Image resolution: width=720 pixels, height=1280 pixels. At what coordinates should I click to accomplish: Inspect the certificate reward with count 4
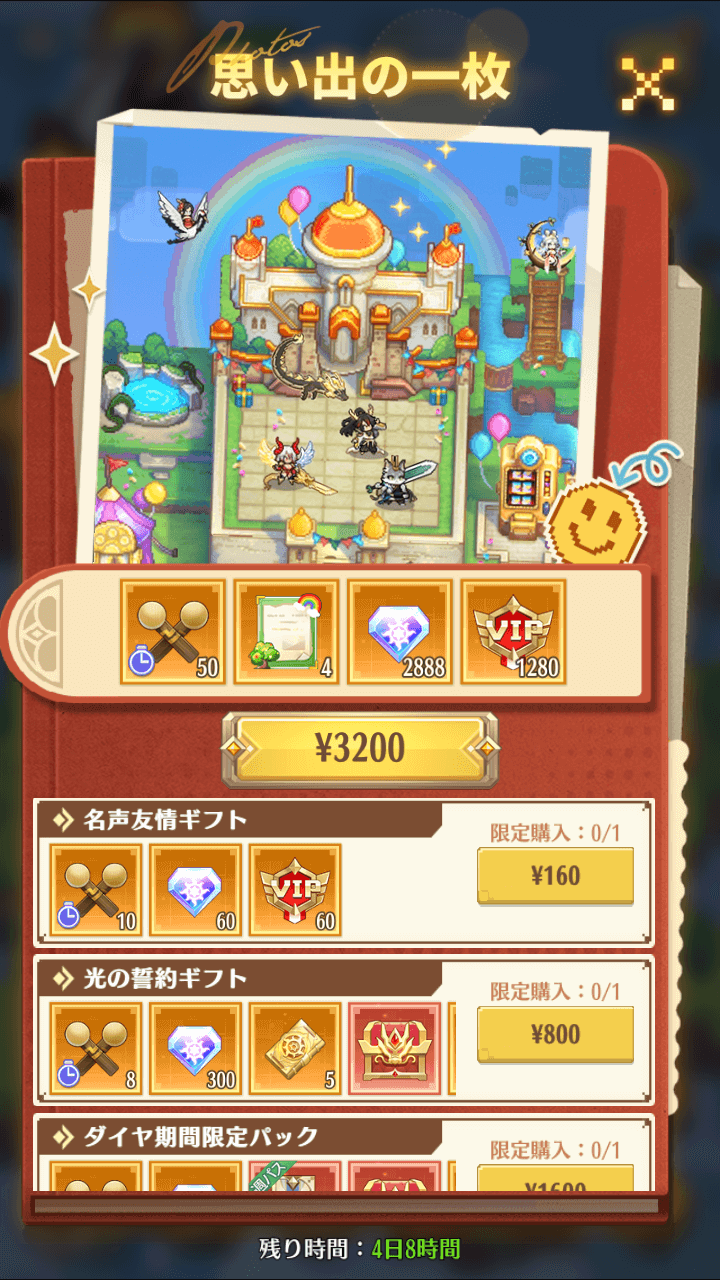click(x=286, y=632)
